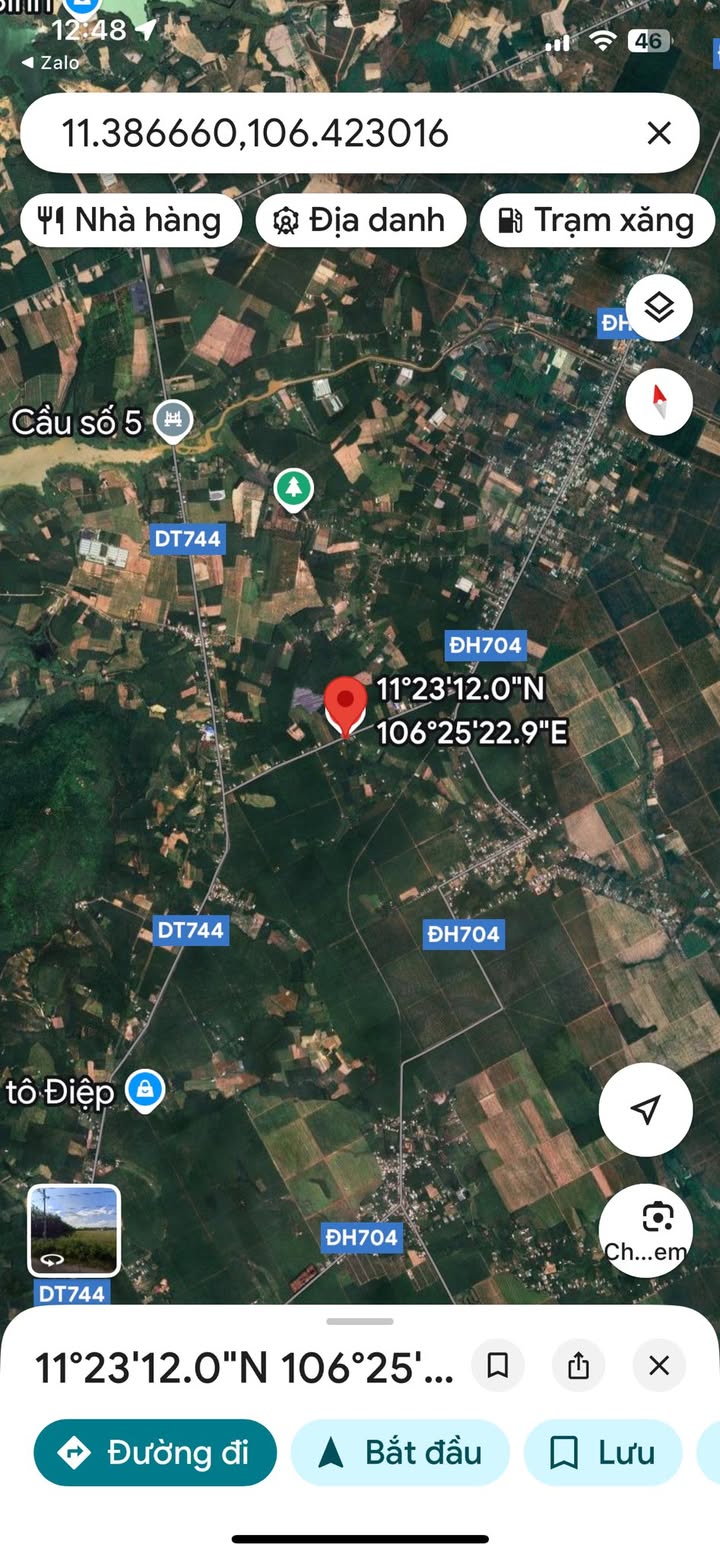Open the map layers button
This screenshot has width=720, height=1557.
(659, 308)
